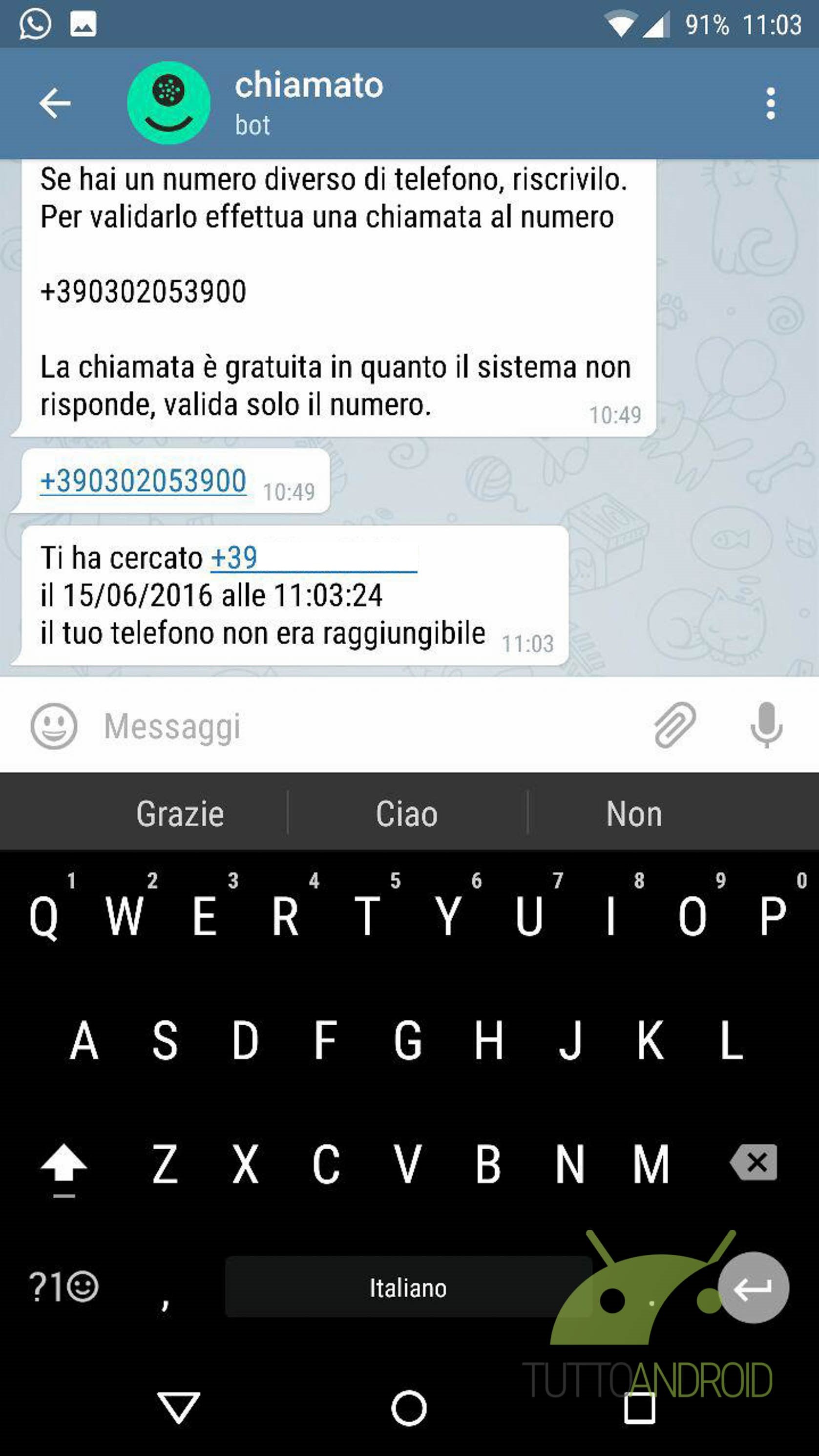819x1456 pixels.
Task: Insert the suggestion Ciao
Action: (407, 814)
